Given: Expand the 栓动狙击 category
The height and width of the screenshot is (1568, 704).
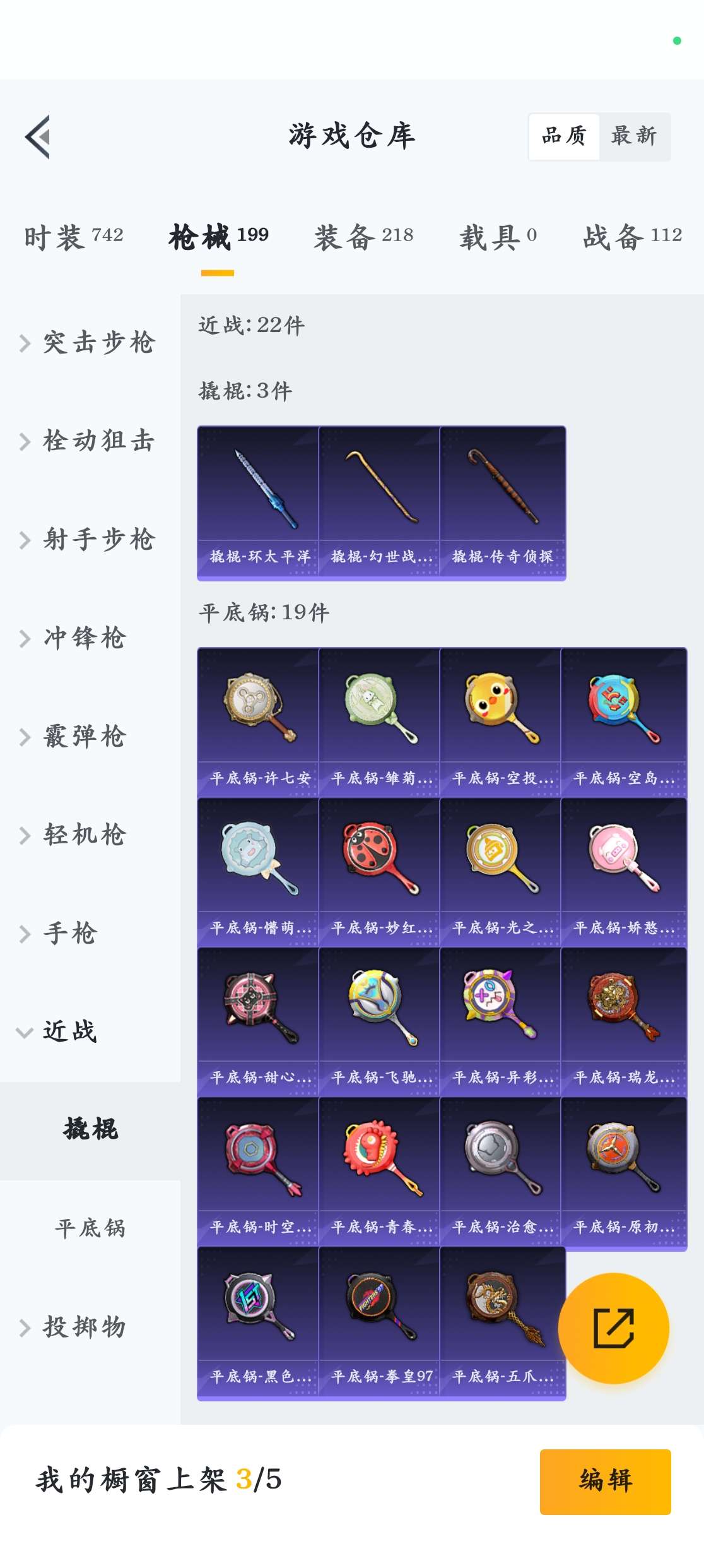Looking at the screenshot, I should point(88,441).
